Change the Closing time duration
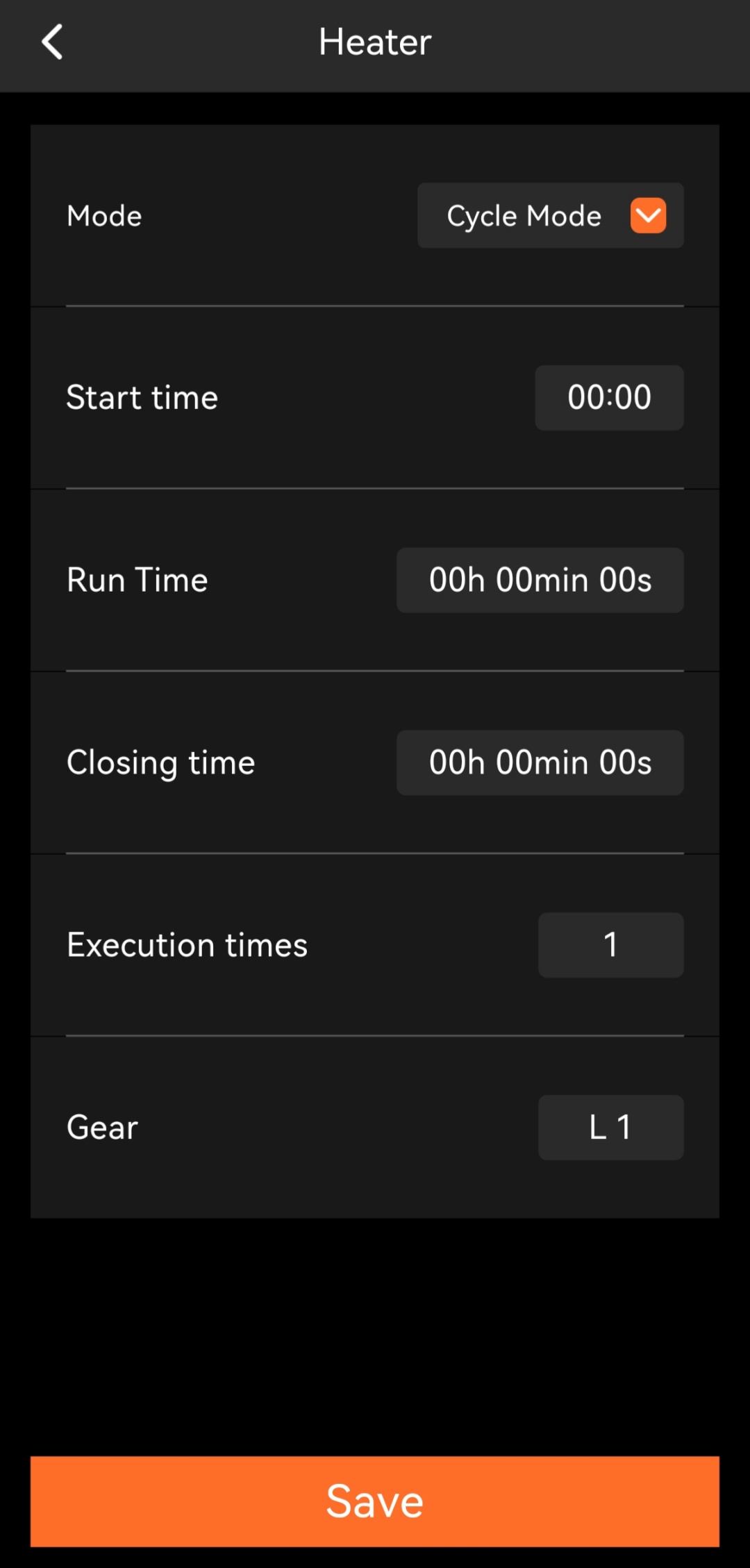Image resolution: width=750 pixels, height=1568 pixels. tap(540, 762)
